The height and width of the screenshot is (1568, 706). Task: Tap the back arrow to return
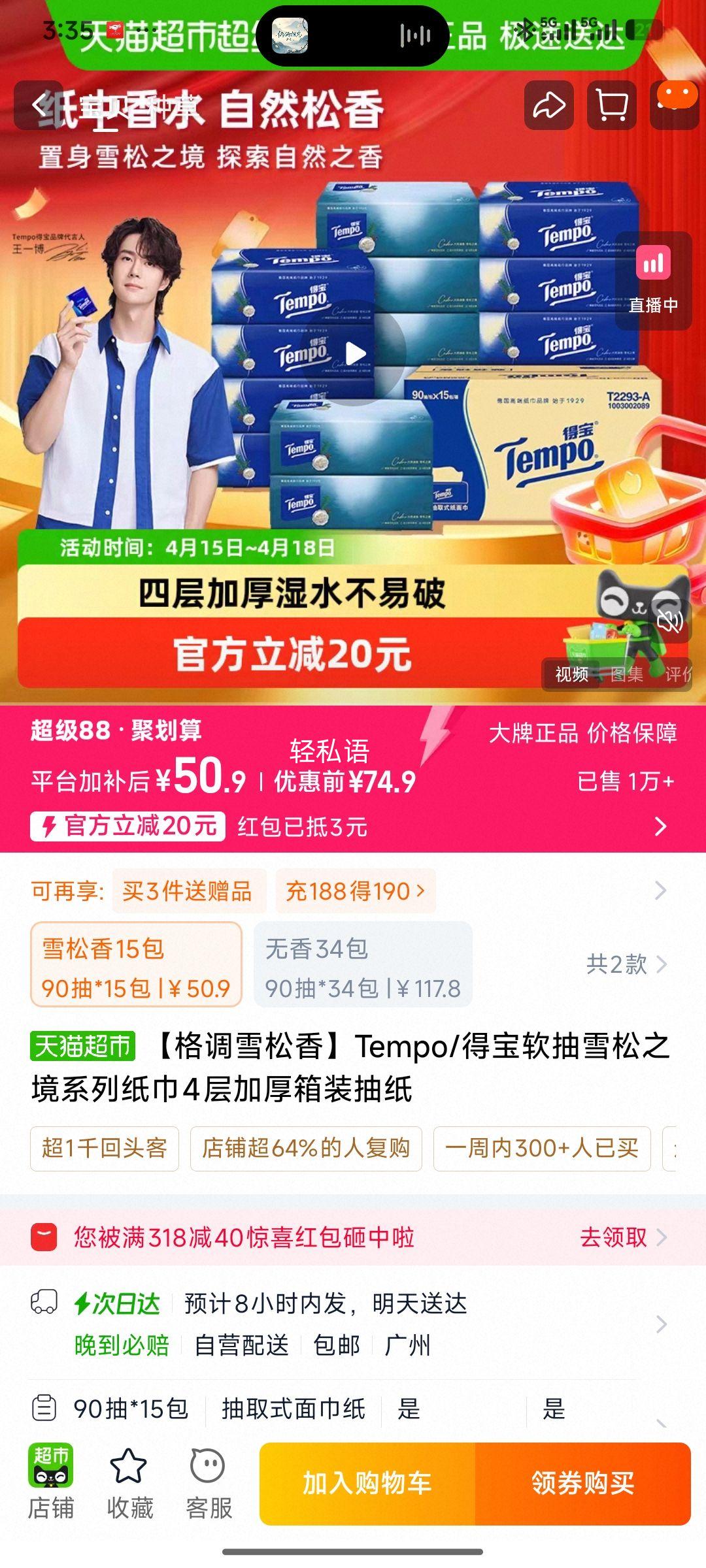click(x=39, y=105)
